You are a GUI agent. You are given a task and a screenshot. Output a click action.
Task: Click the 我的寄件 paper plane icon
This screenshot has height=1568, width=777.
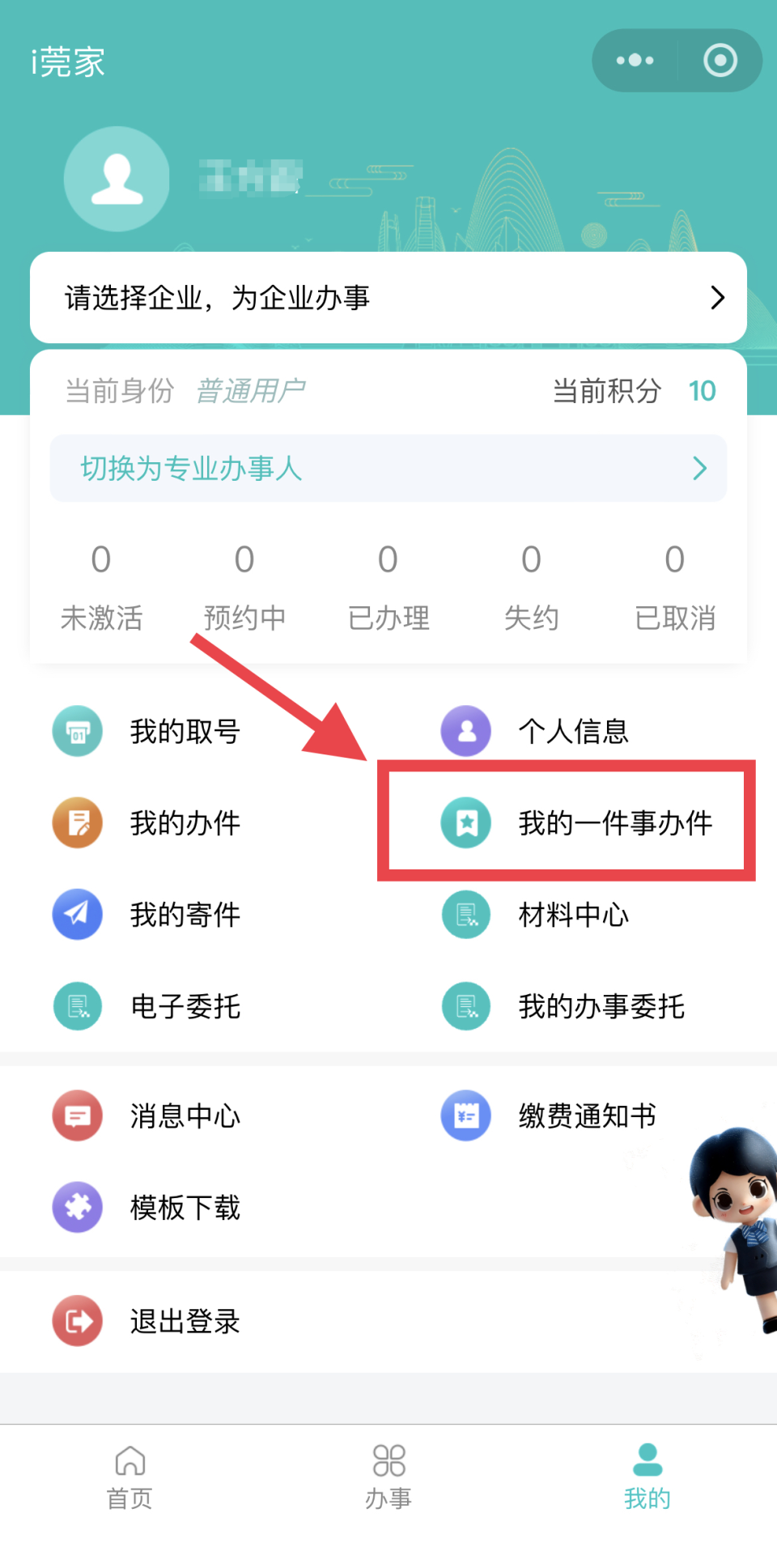(77, 914)
